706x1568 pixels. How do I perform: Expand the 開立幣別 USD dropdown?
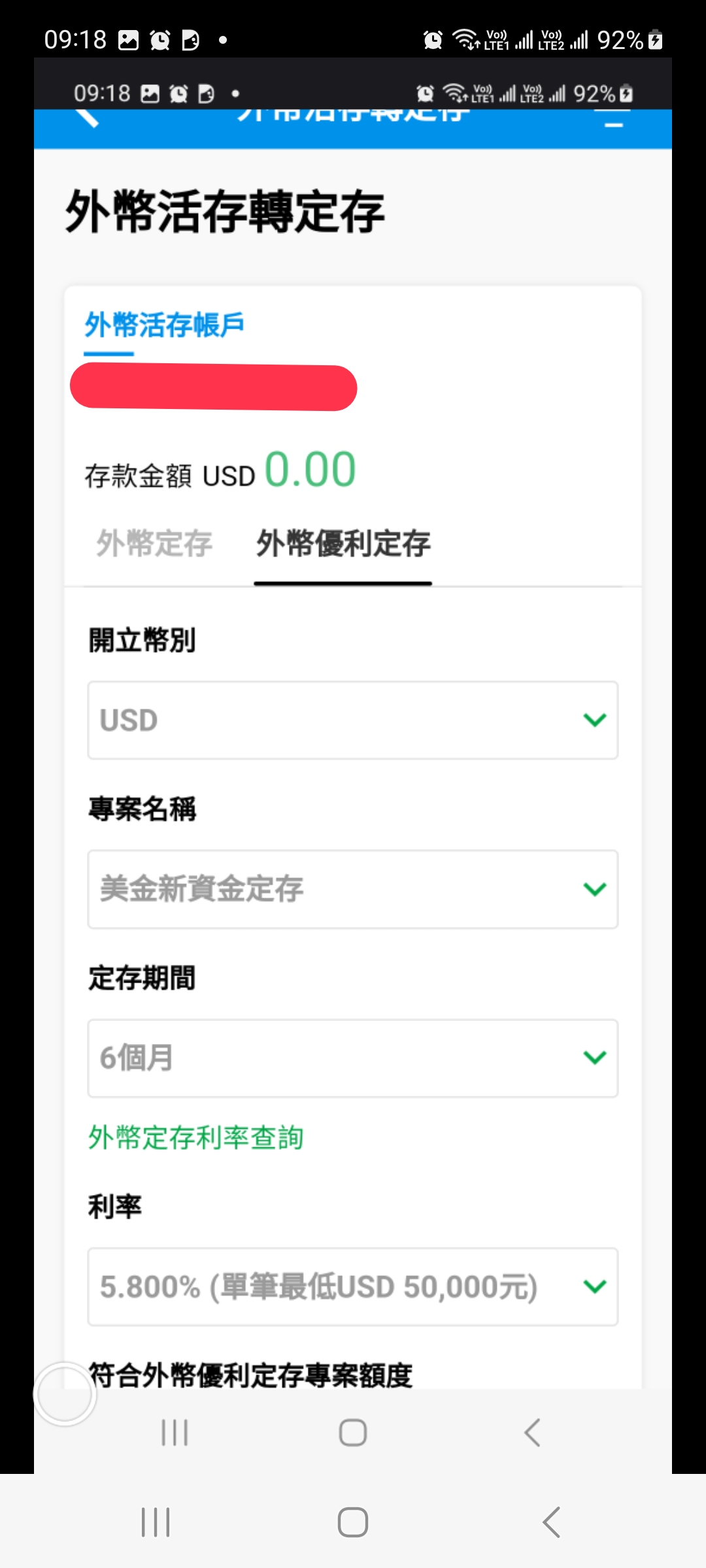tap(352, 720)
